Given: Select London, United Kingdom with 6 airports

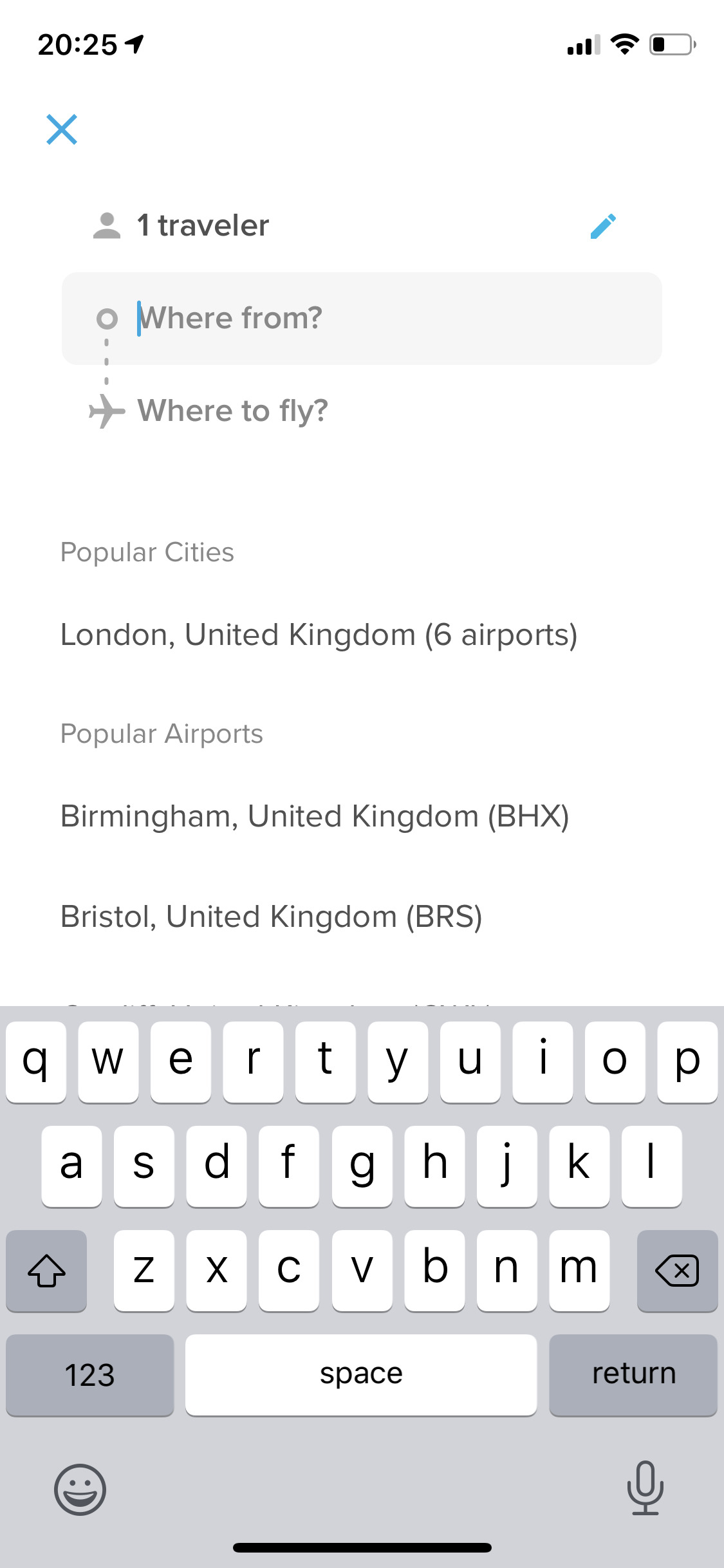Looking at the screenshot, I should click(319, 634).
